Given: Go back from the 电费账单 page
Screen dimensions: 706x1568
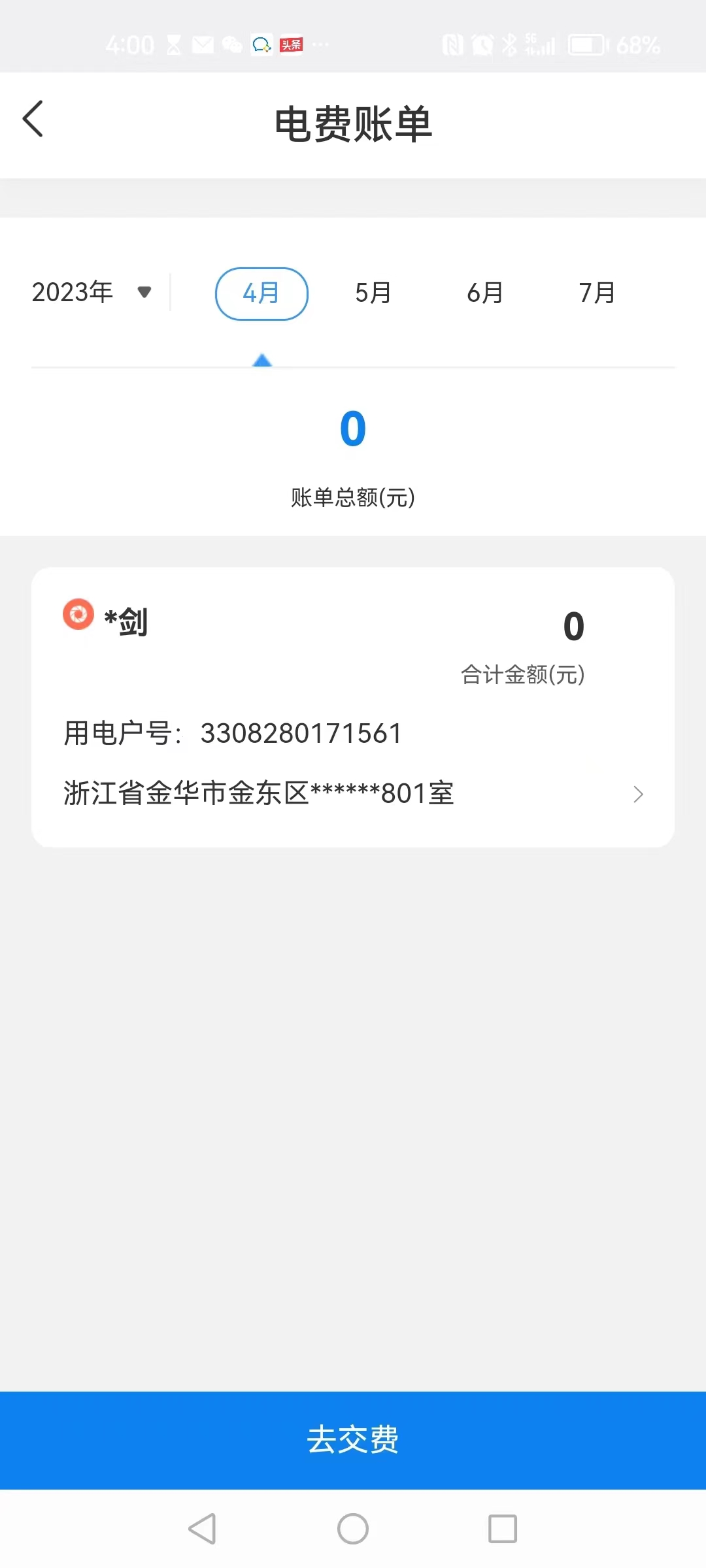Looking at the screenshot, I should coord(33,120).
